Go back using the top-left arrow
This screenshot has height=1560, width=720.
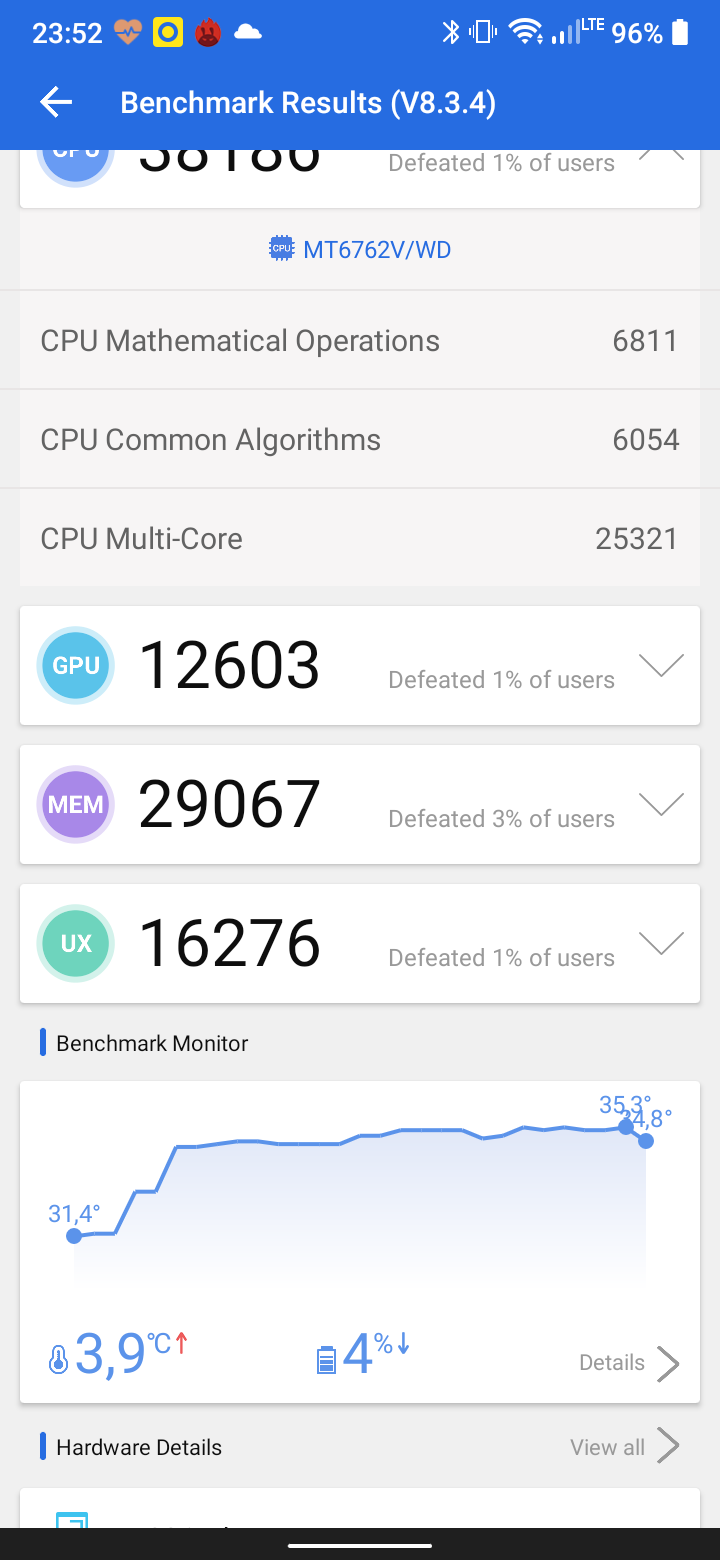[56, 102]
